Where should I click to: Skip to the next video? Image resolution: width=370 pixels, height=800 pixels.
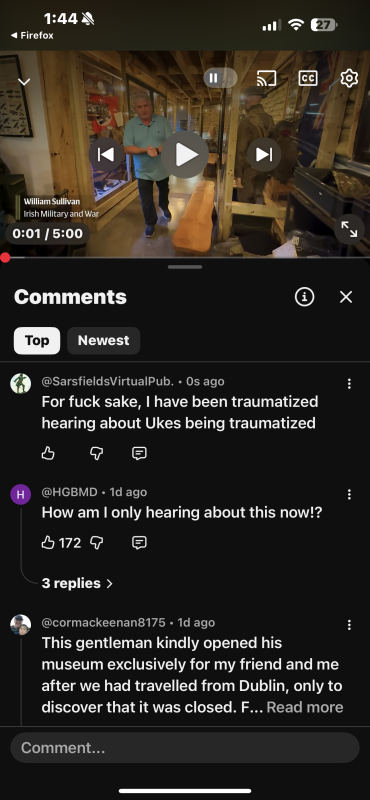point(264,155)
